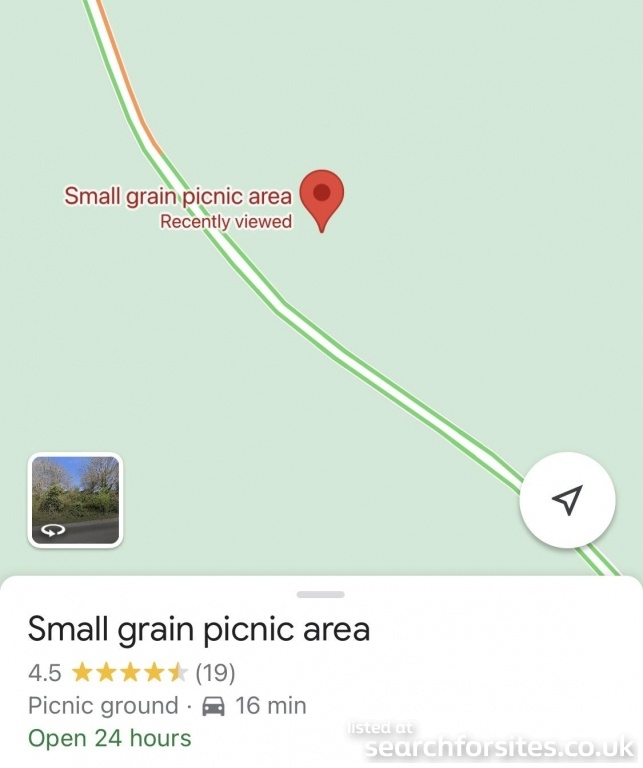Viewport: 643px width, 768px height.
Task: Expand the place card using its handle
Action: pyautogui.click(x=321, y=594)
